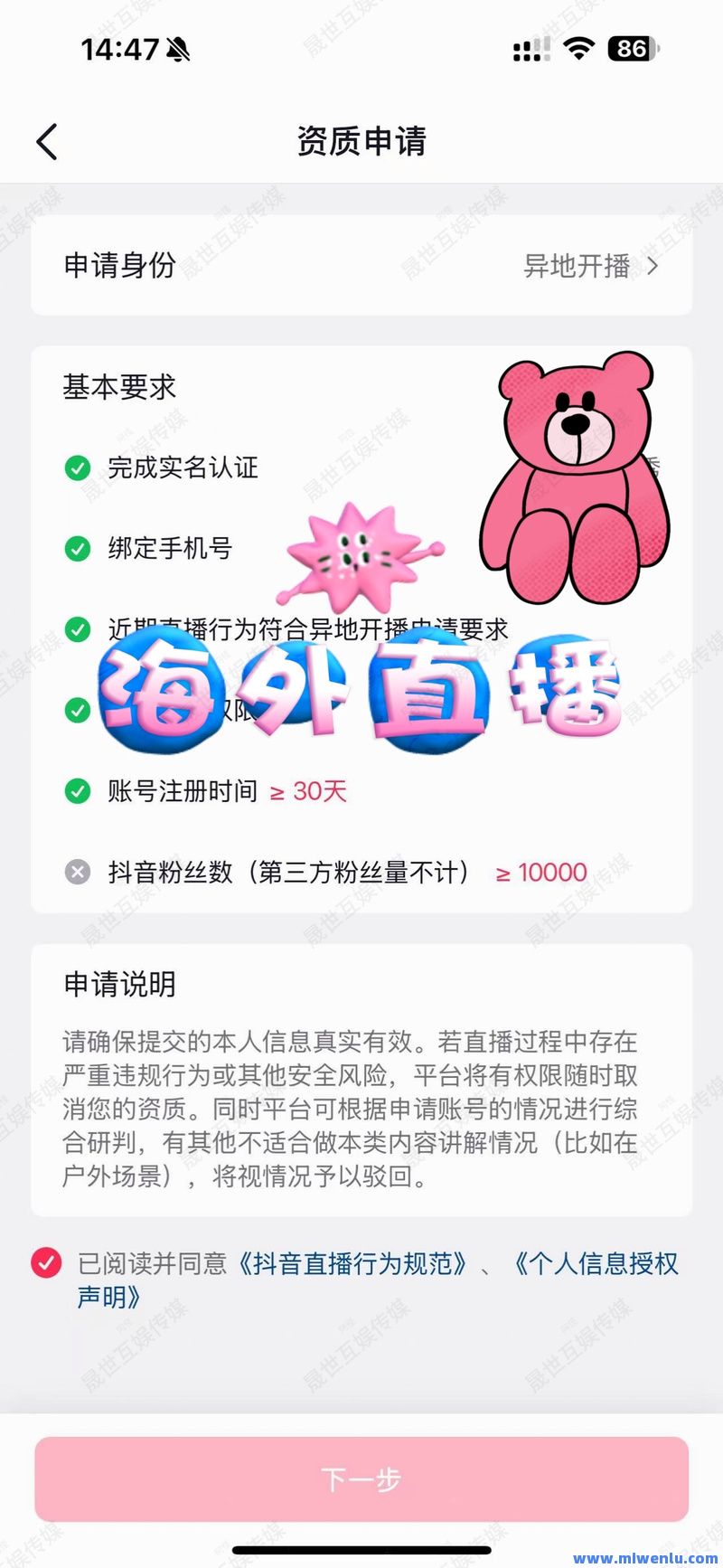Open the 《抖音直播行为规范》 link
Screen dimensions: 723x1568
click(353, 1263)
